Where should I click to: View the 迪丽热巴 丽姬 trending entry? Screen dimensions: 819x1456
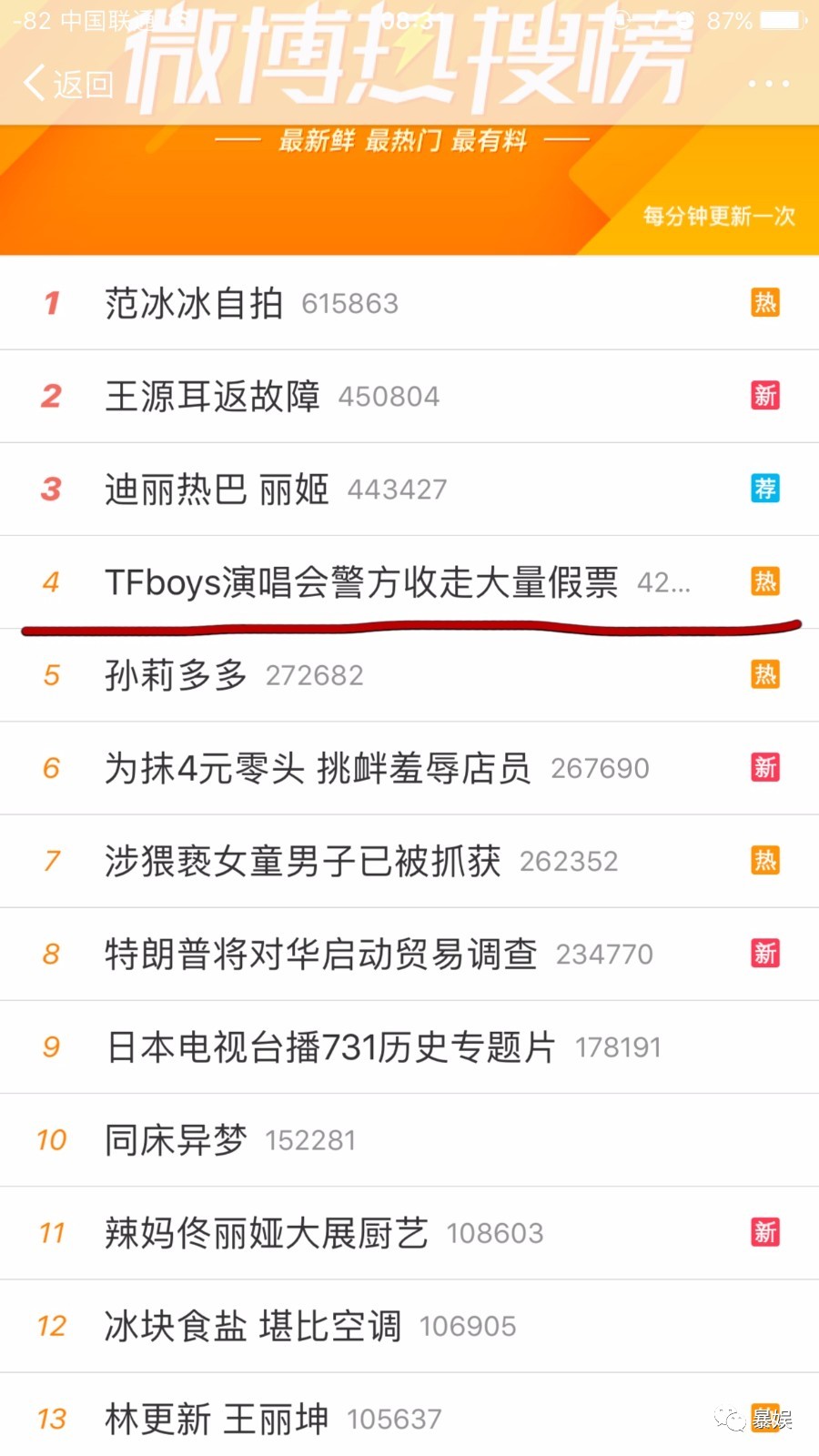pyautogui.click(x=217, y=490)
